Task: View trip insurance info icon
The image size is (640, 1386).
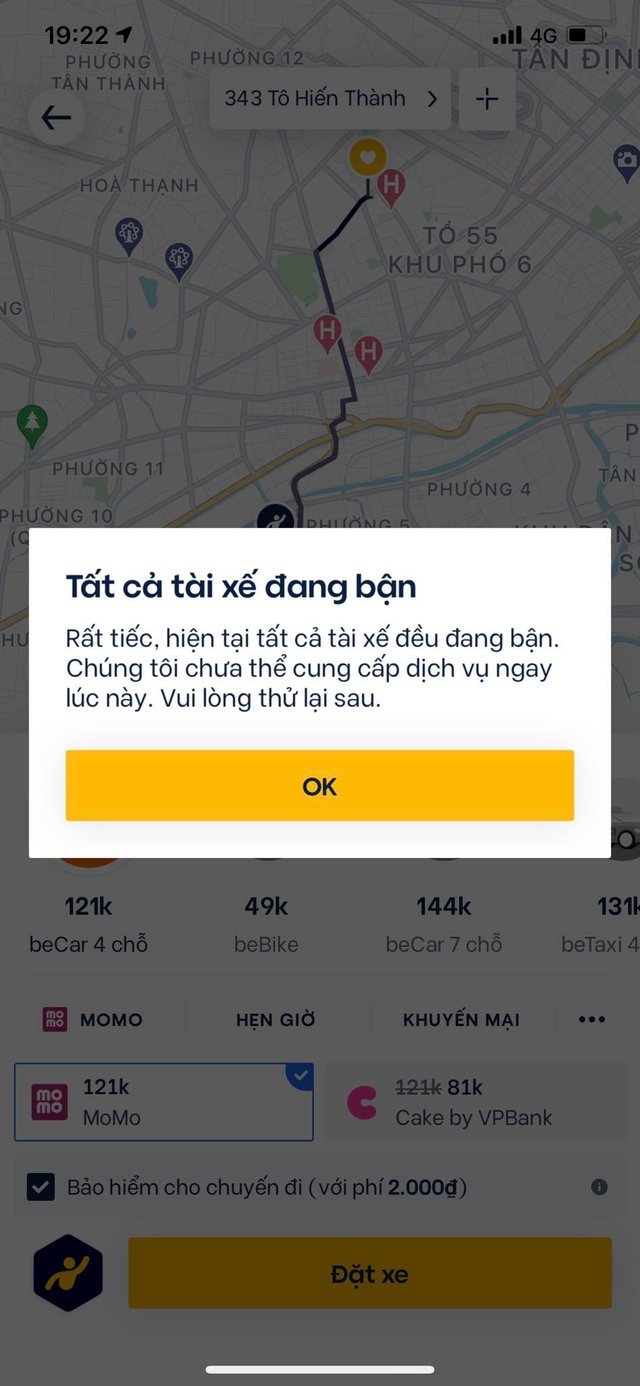Action: click(x=599, y=1187)
